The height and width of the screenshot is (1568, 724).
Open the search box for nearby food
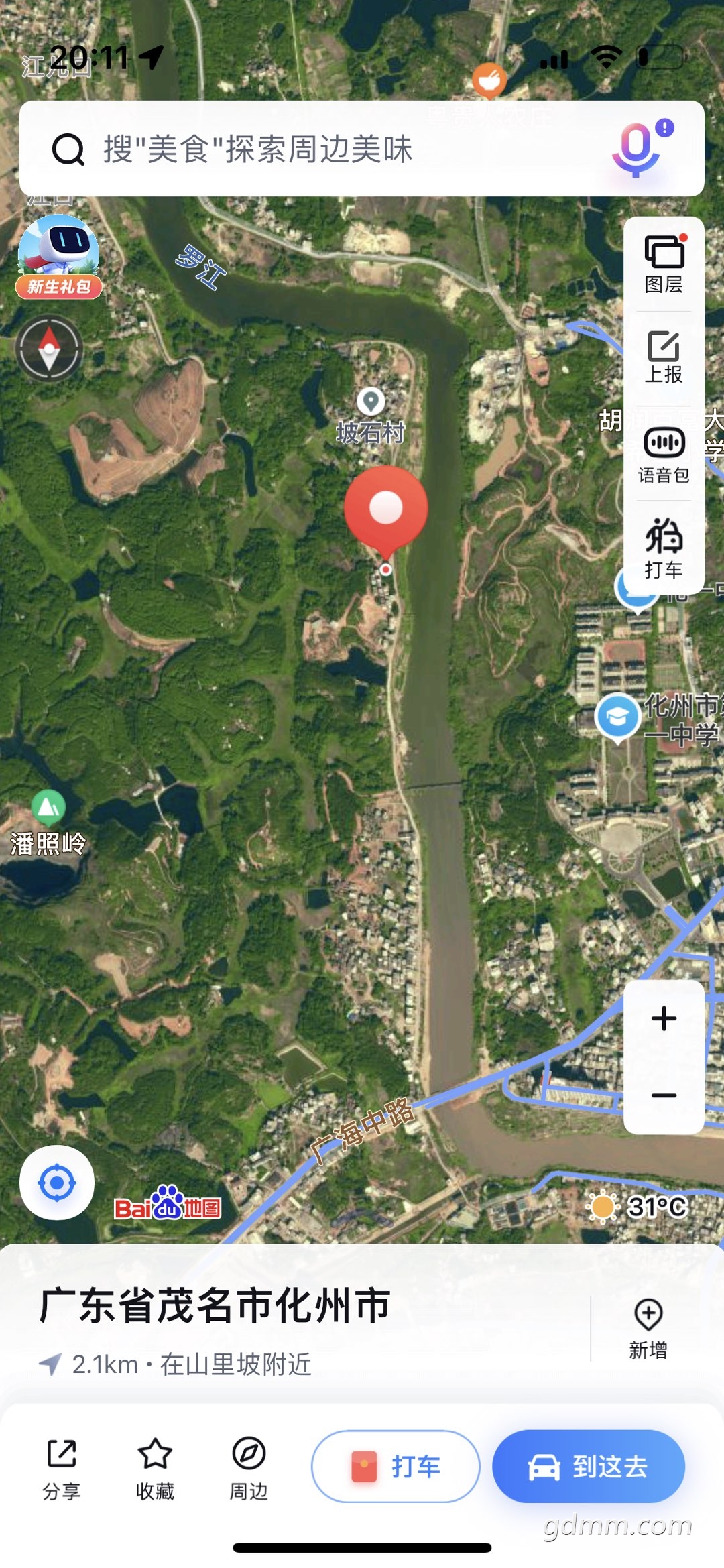click(x=322, y=149)
